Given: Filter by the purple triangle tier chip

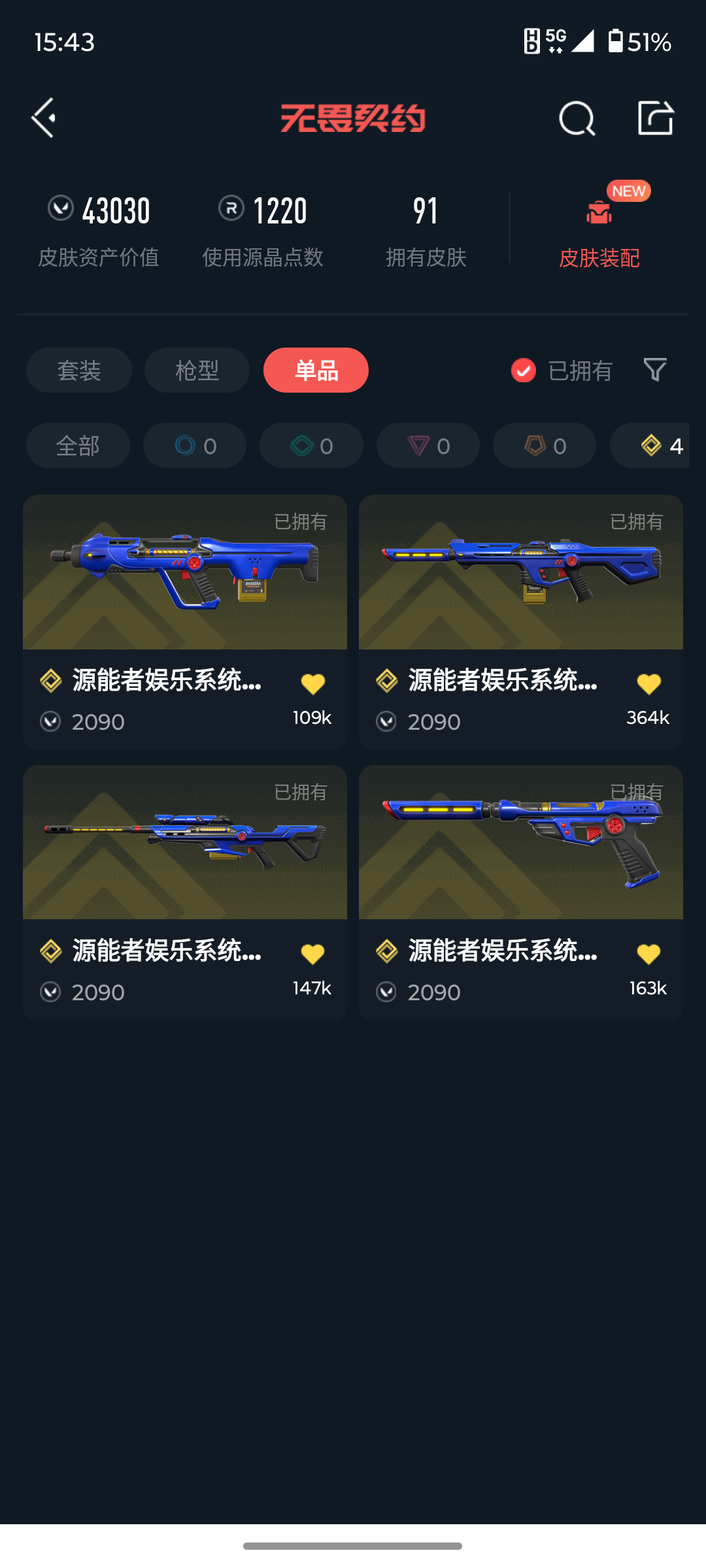Looking at the screenshot, I should (x=428, y=446).
